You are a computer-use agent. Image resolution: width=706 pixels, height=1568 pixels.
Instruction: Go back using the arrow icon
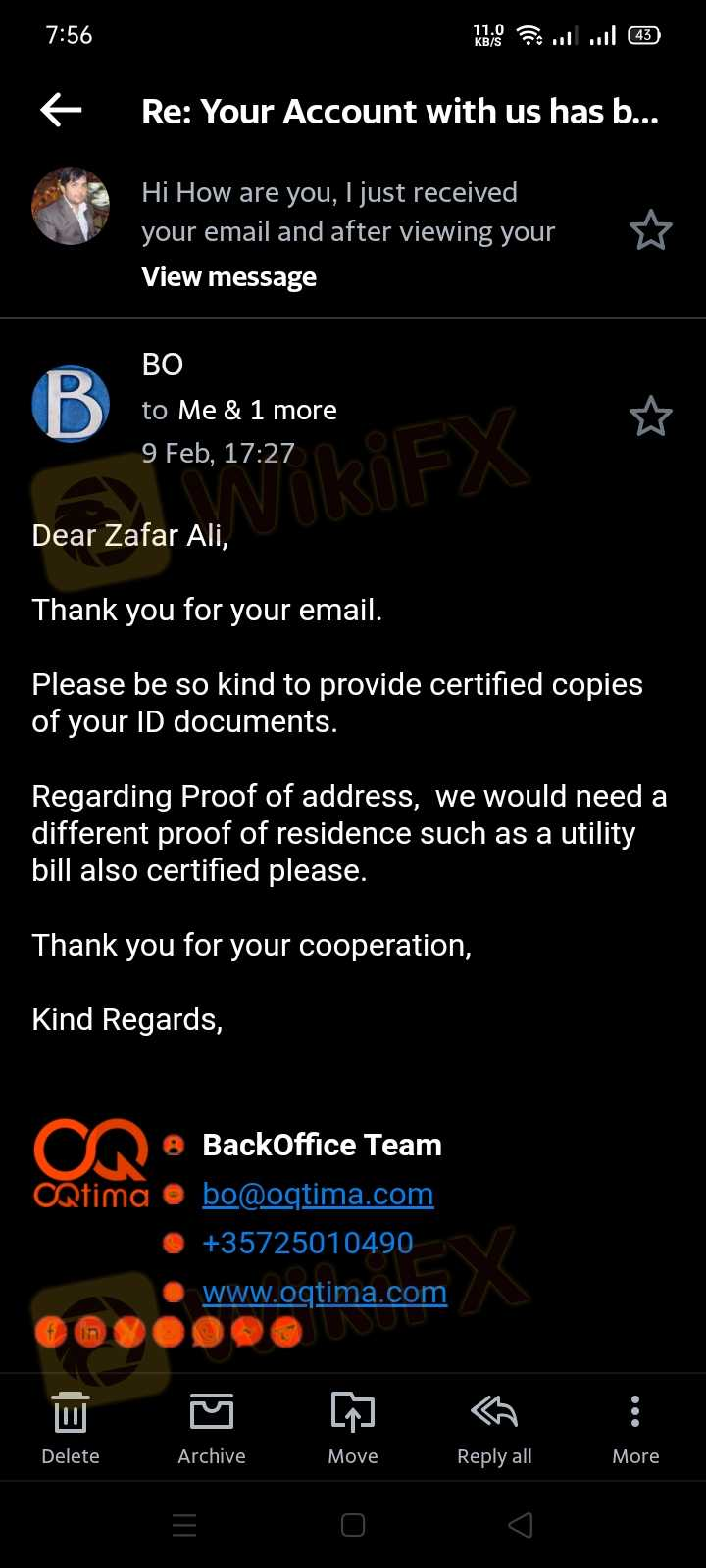(x=61, y=110)
